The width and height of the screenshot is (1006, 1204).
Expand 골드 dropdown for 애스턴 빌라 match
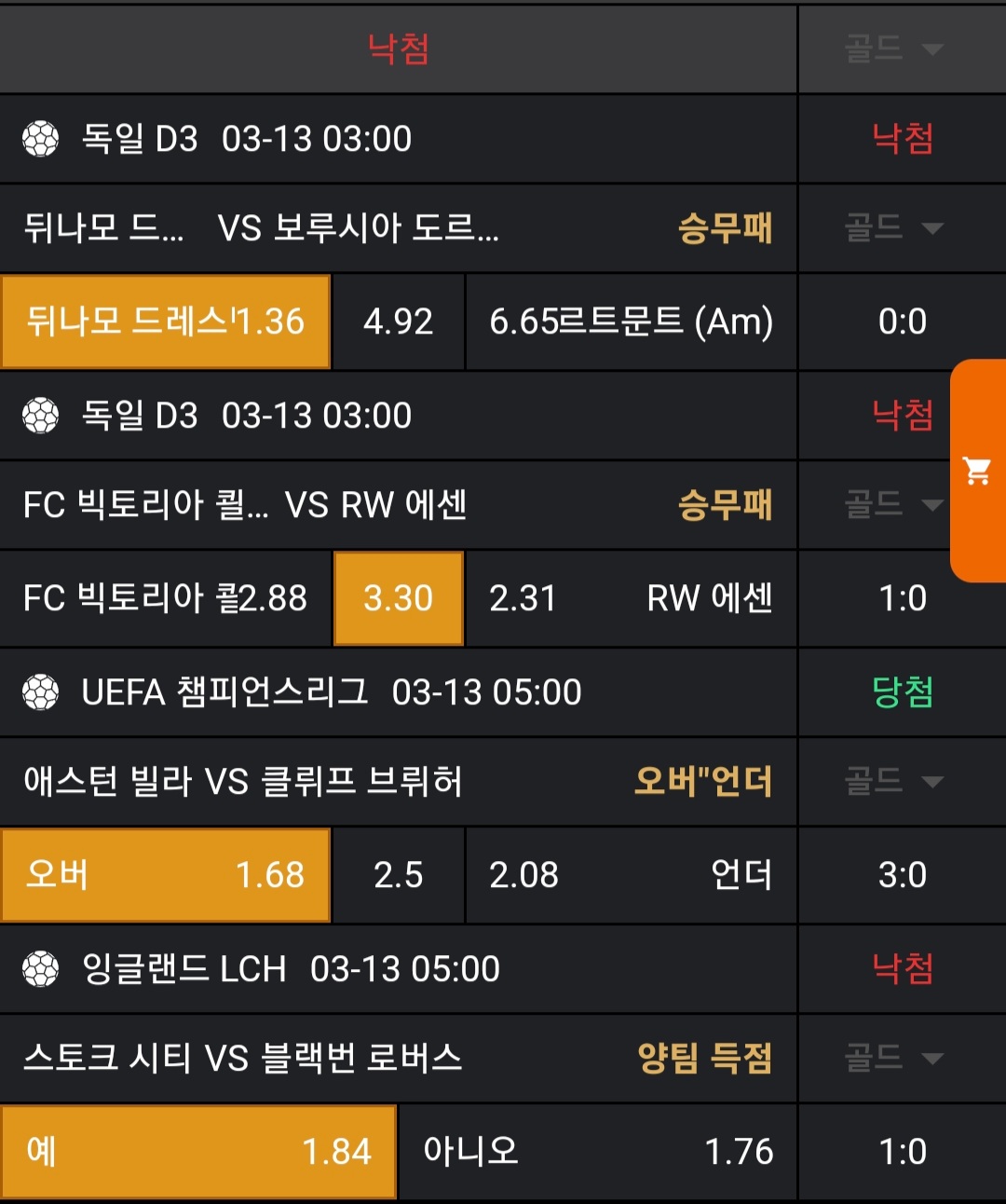[894, 780]
